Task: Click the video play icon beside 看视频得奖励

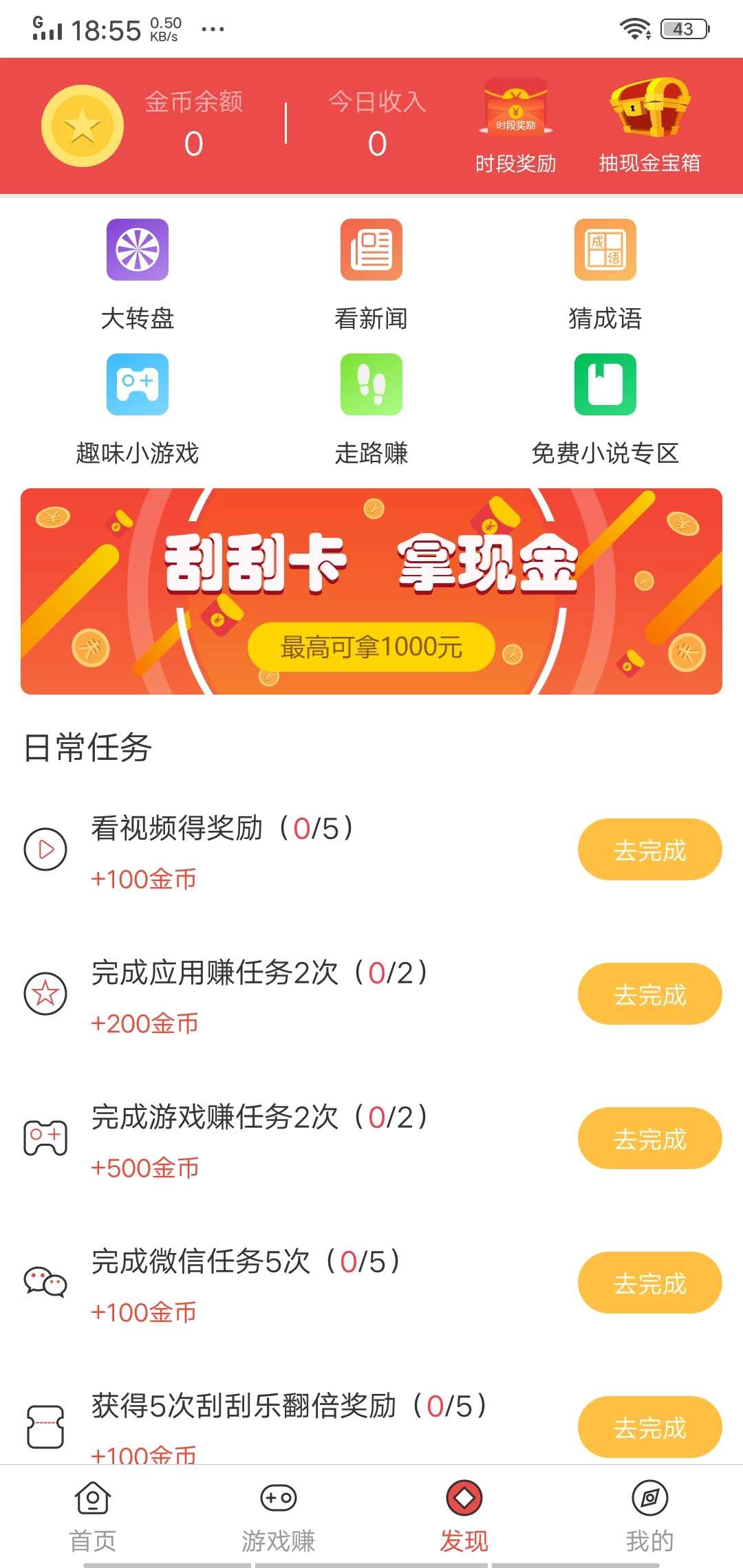Action: [45, 849]
